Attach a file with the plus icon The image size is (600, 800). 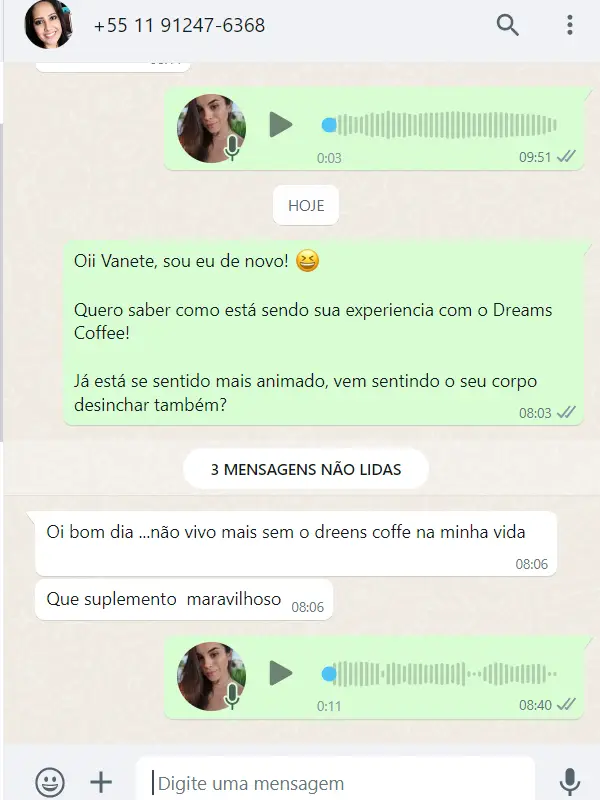(101, 781)
